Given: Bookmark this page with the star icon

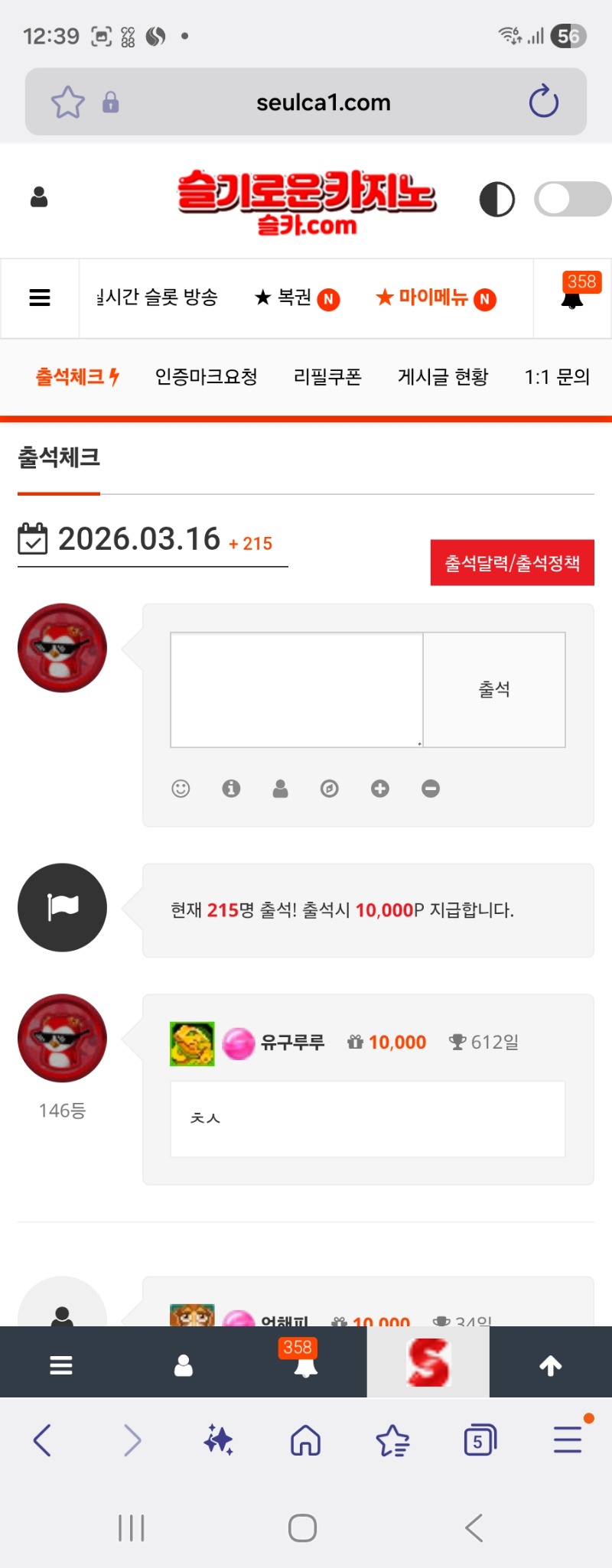Looking at the screenshot, I should (67, 102).
